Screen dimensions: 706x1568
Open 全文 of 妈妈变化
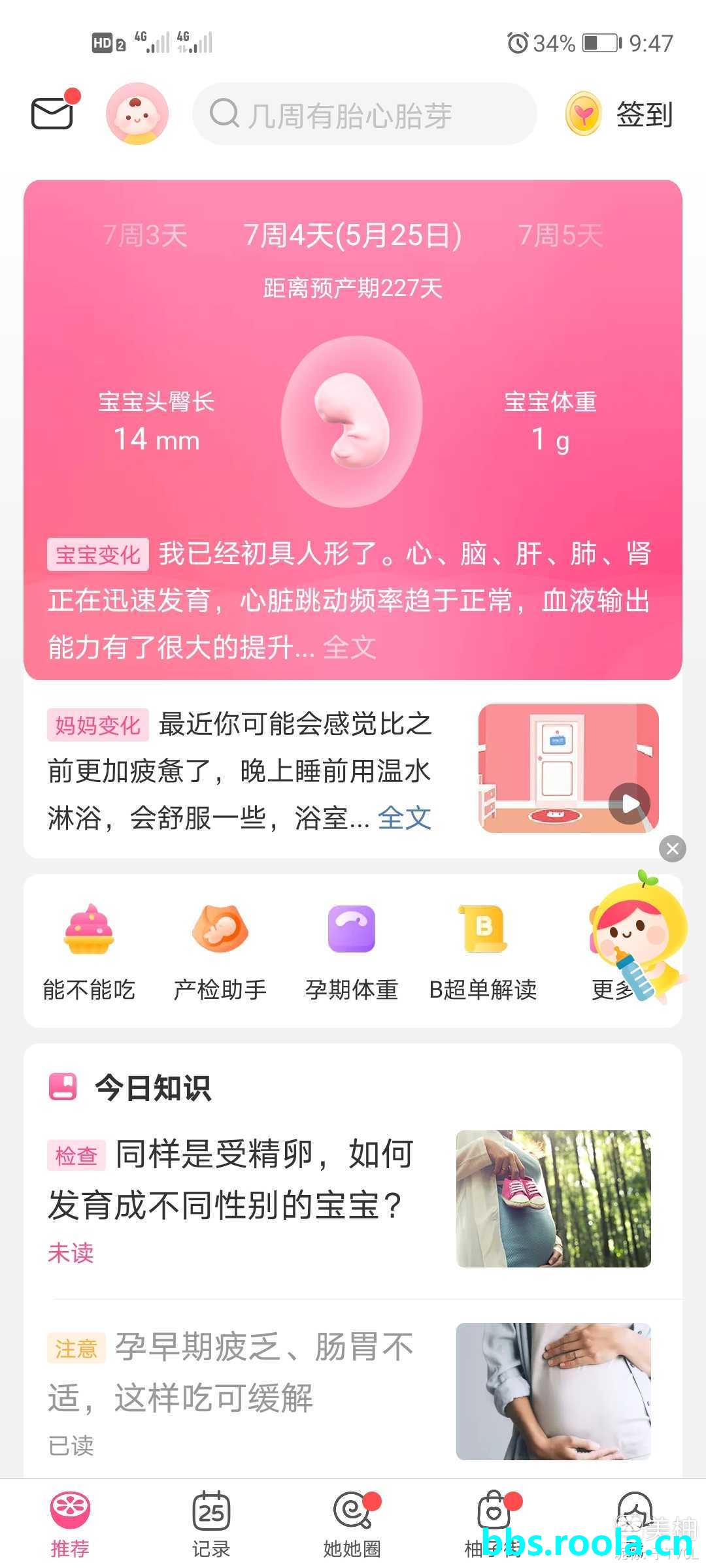[x=405, y=817]
